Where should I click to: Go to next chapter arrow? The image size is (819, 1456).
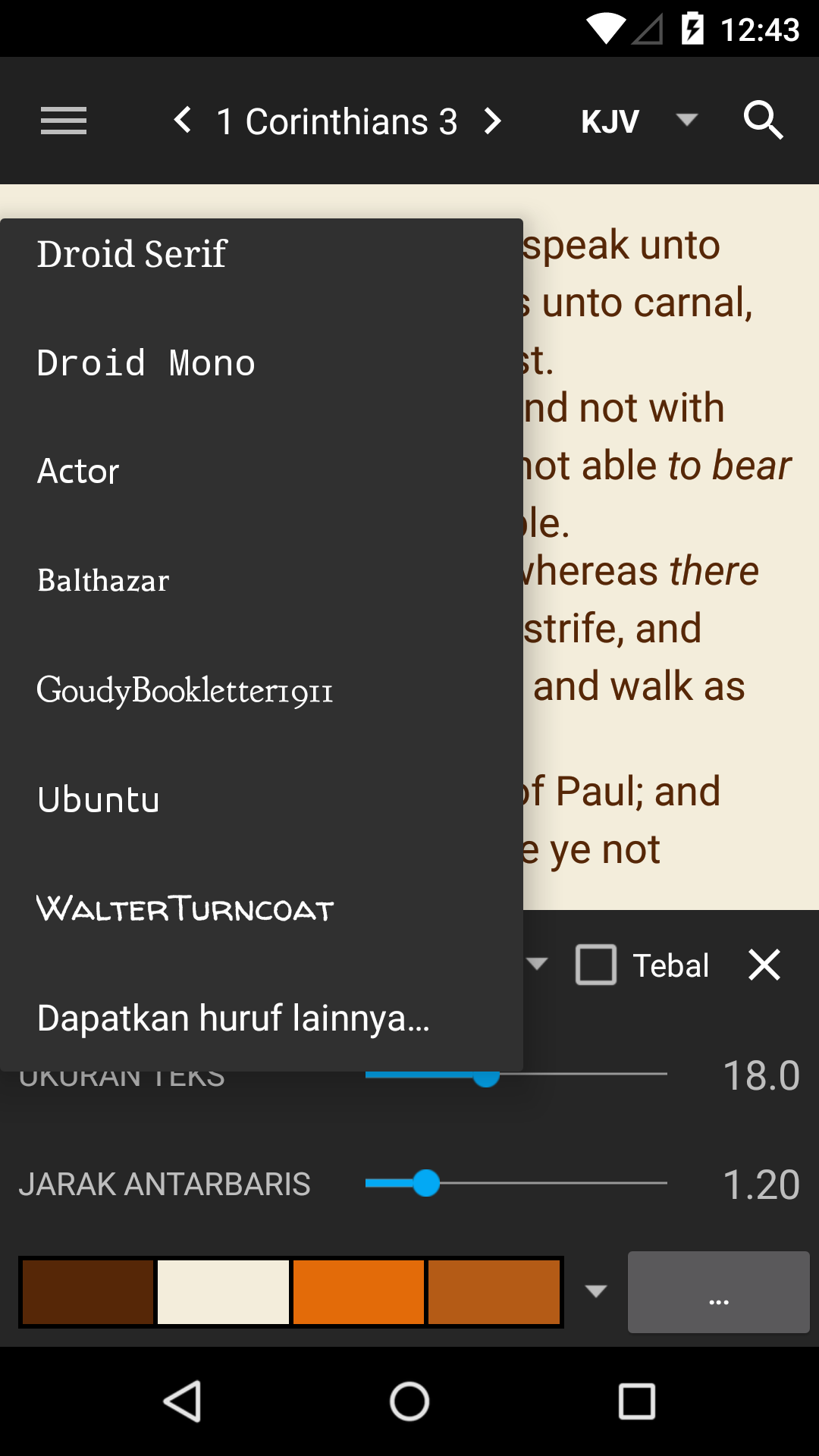493,121
